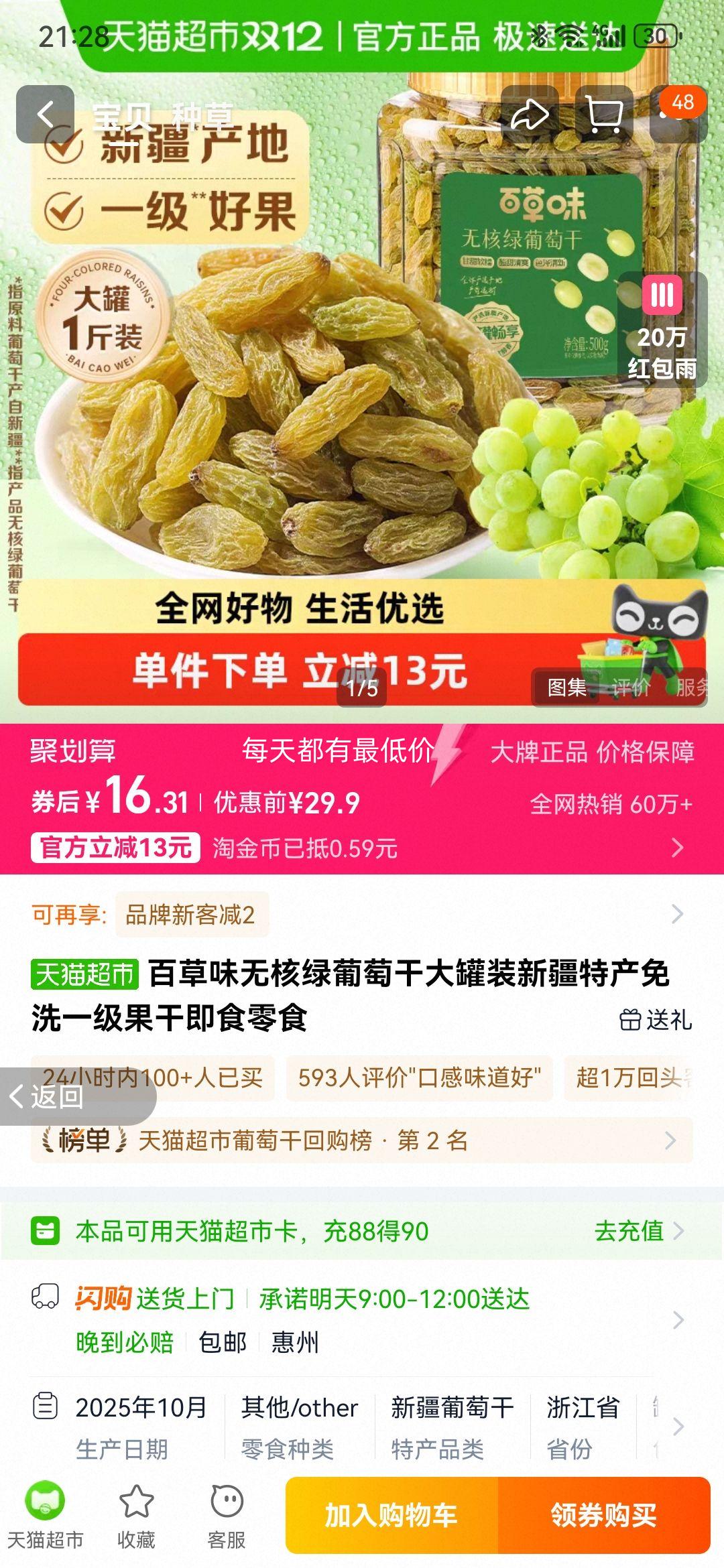Viewport: 724px width, 1568px height.
Task: Open the 20万红包雨 promotion
Action: coord(662,330)
